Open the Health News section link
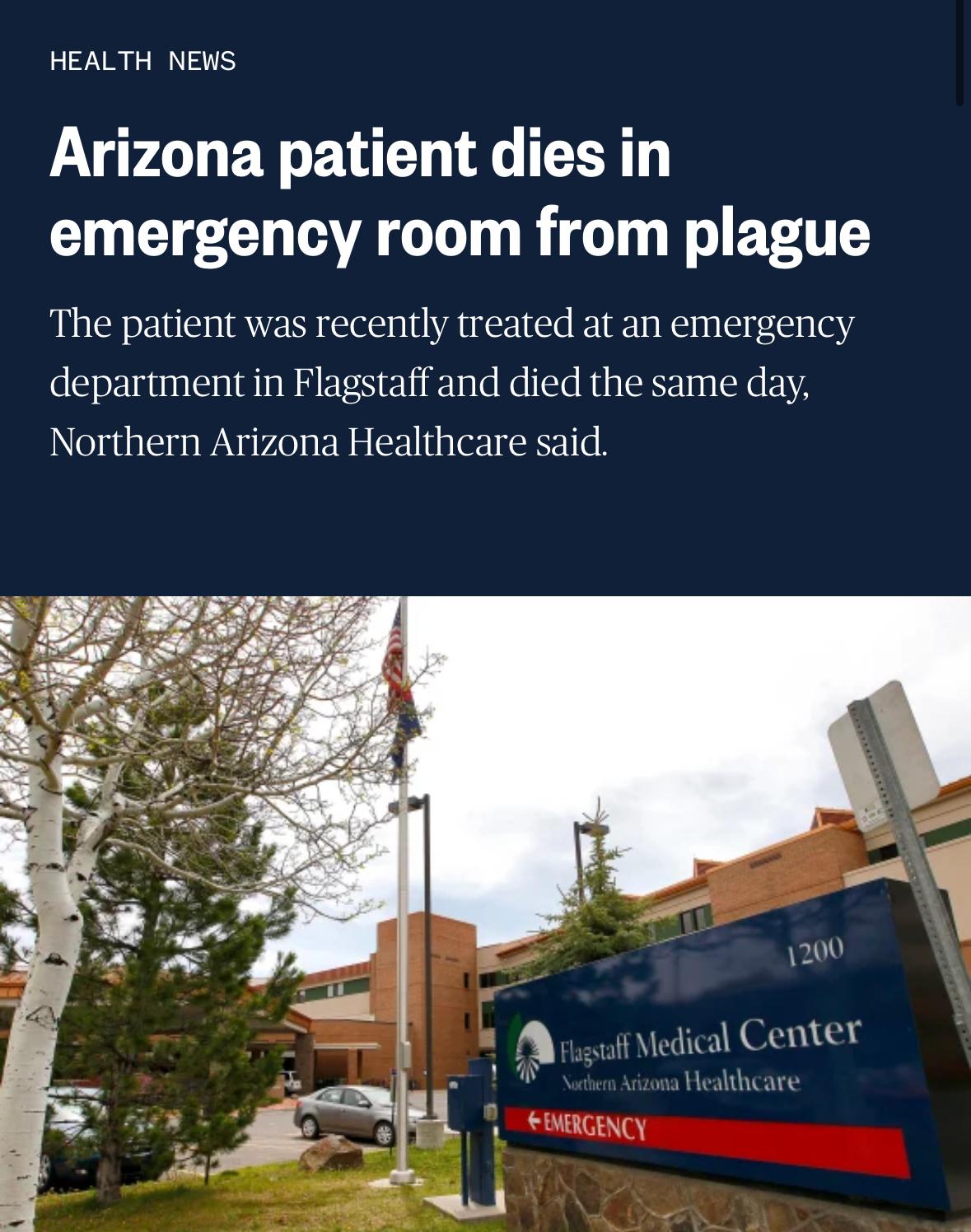The image size is (971, 1232). (142, 61)
